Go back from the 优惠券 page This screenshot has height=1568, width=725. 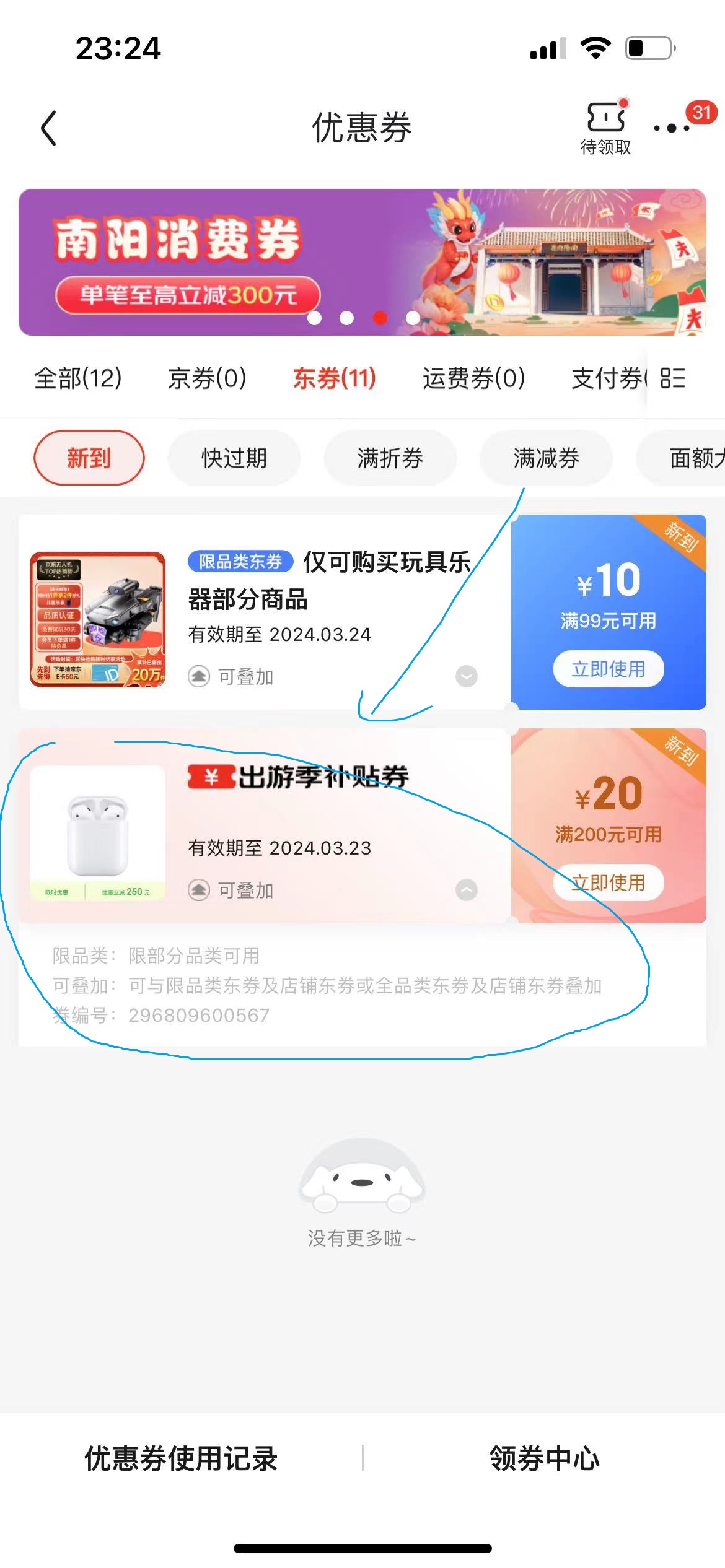click(x=48, y=128)
